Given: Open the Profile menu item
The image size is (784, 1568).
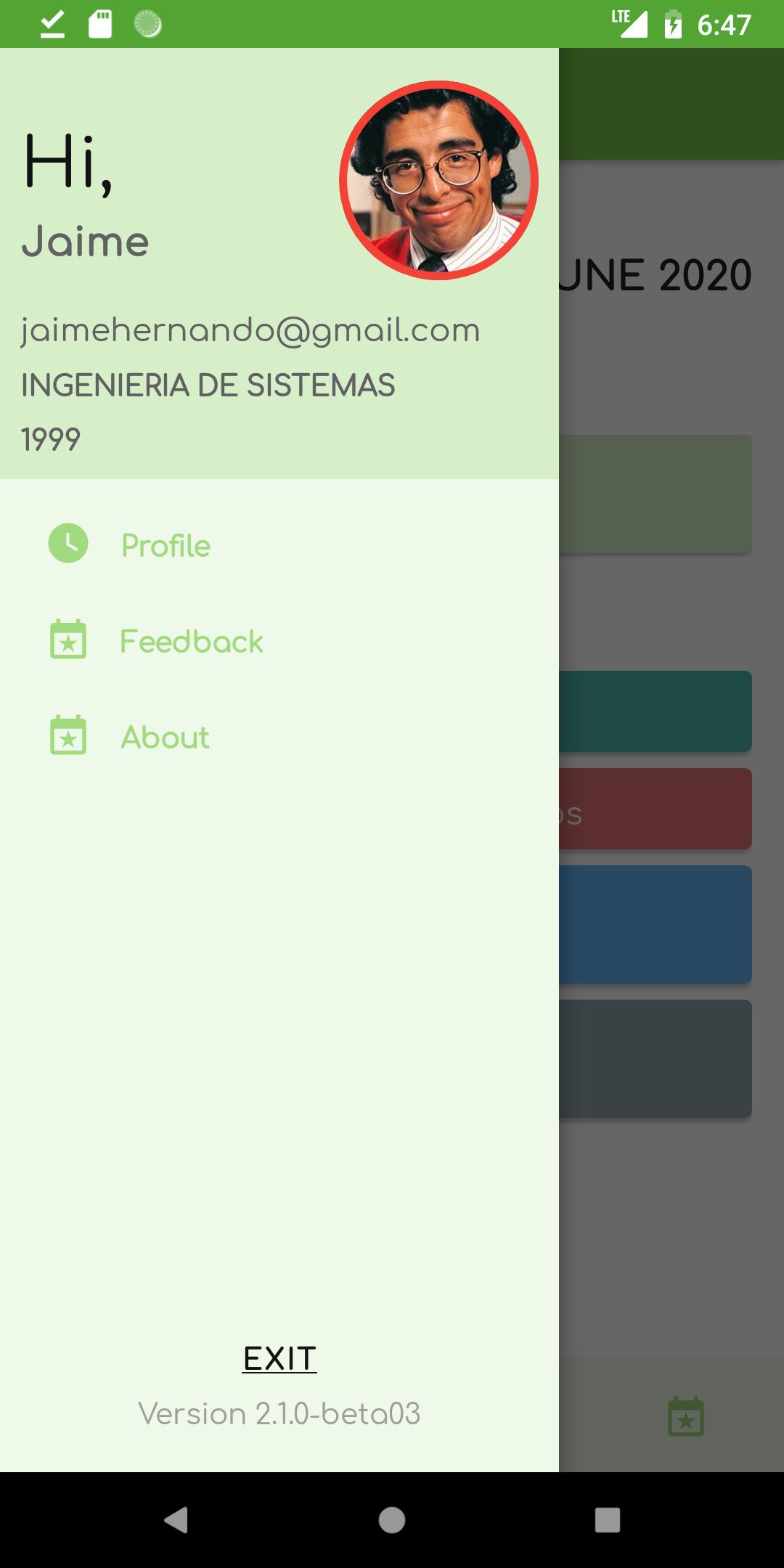Looking at the screenshot, I should point(166,546).
